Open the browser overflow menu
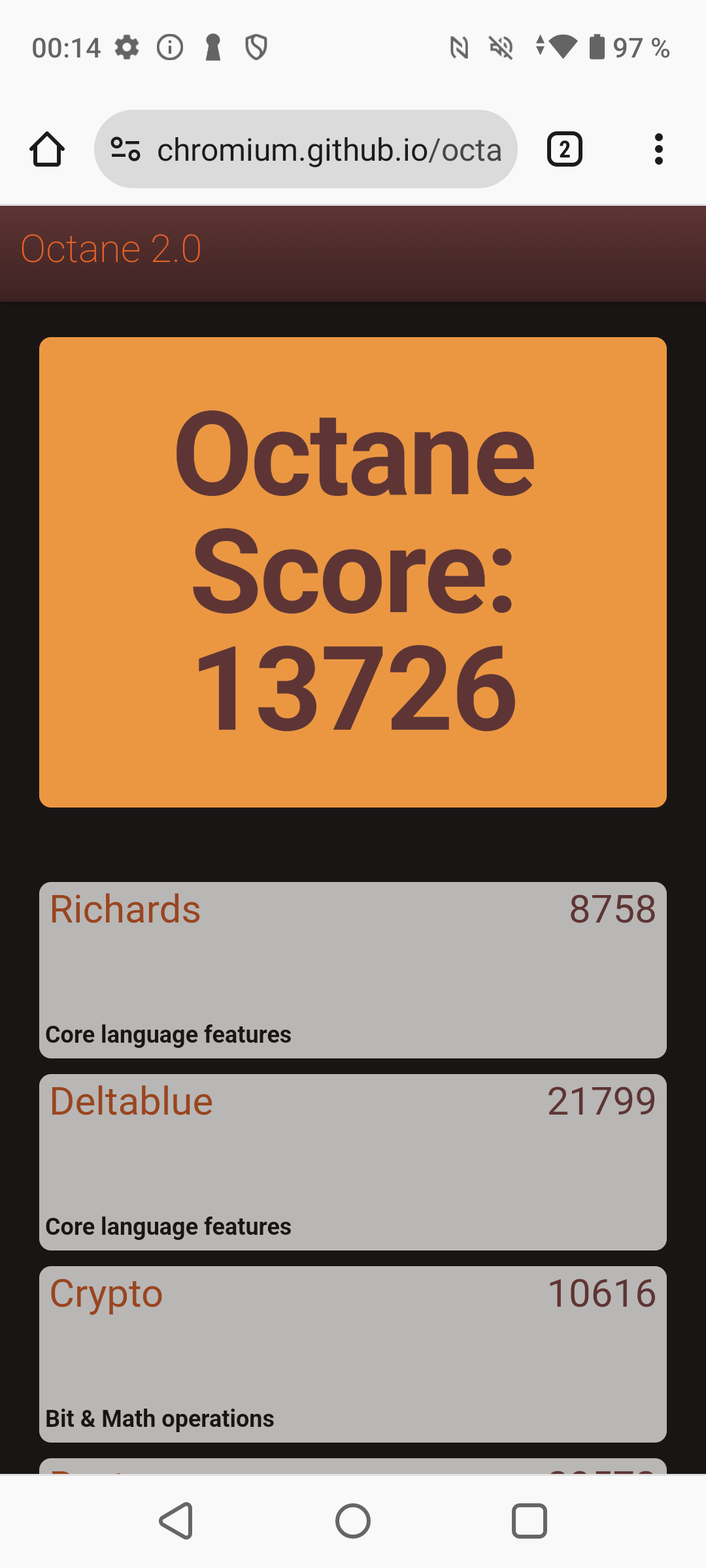The image size is (706, 1568). pyautogui.click(x=658, y=149)
